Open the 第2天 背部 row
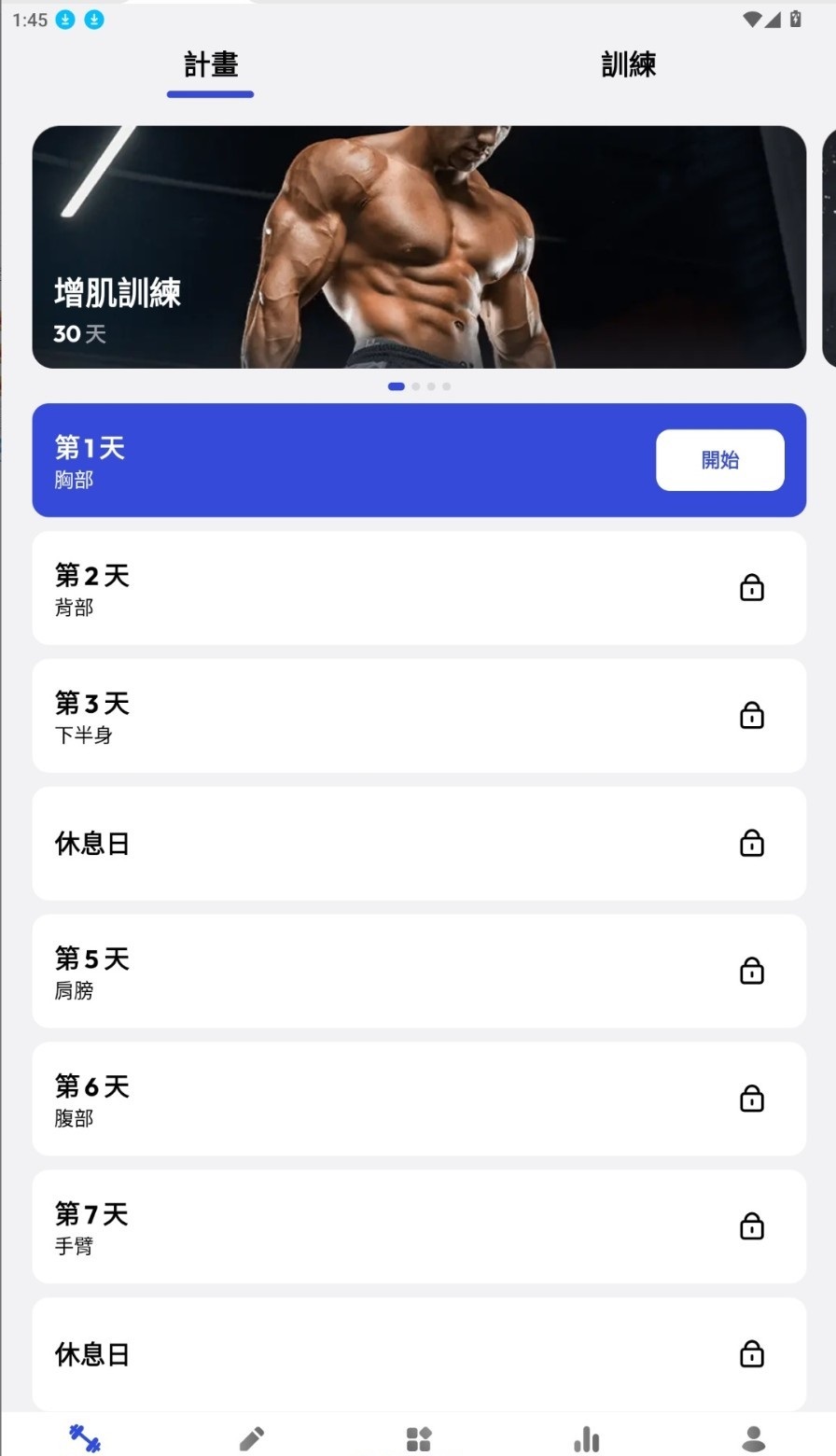The image size is (836, 1456). pyautogui.click(x=419, y=588)
